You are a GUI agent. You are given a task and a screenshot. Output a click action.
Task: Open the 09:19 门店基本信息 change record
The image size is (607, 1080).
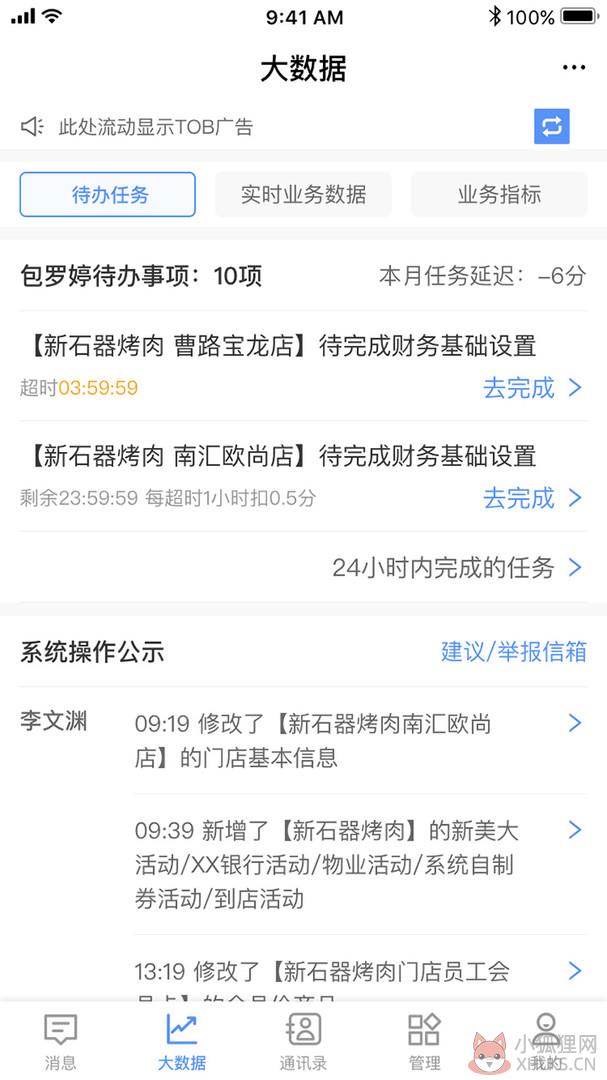[x=360, y=740]
